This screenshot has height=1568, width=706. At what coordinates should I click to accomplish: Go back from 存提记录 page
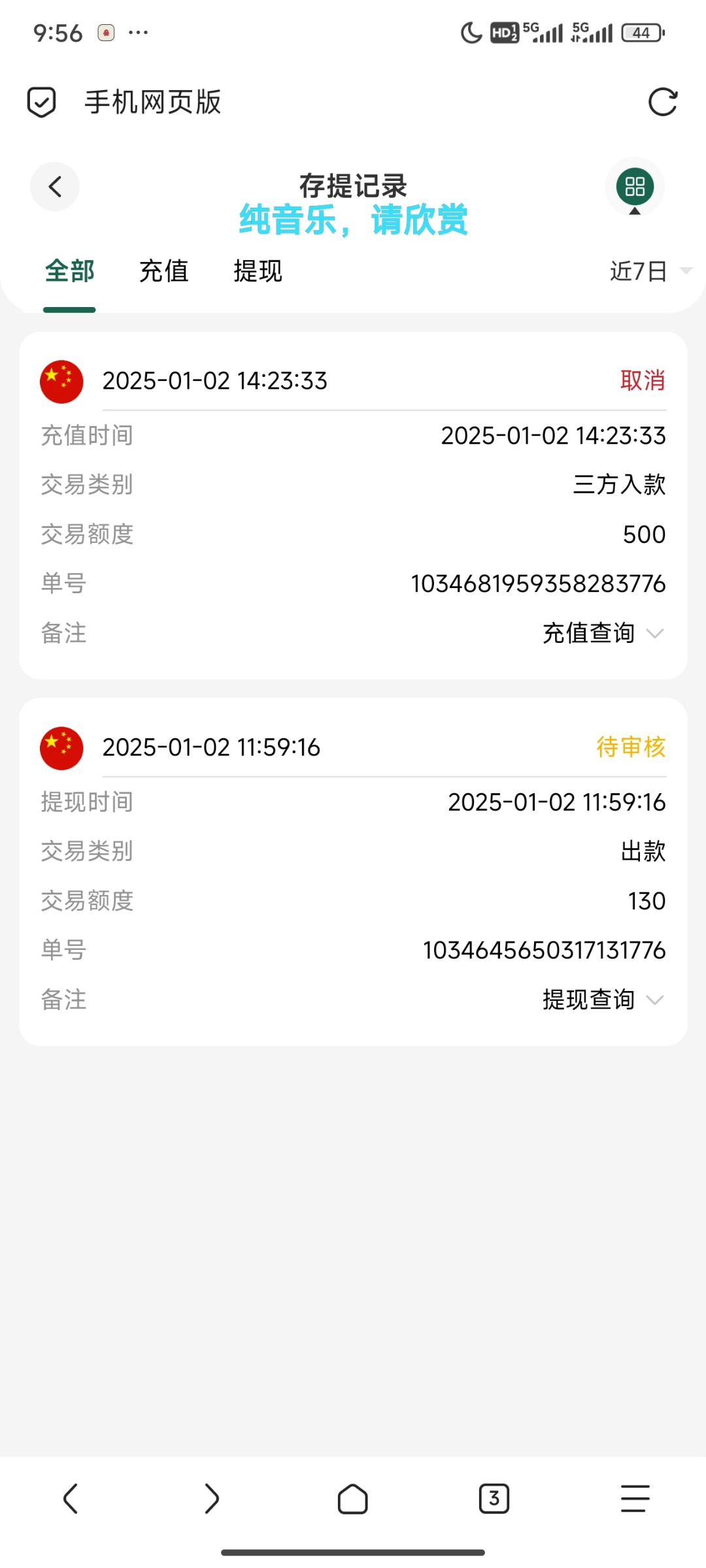(55, 187)
